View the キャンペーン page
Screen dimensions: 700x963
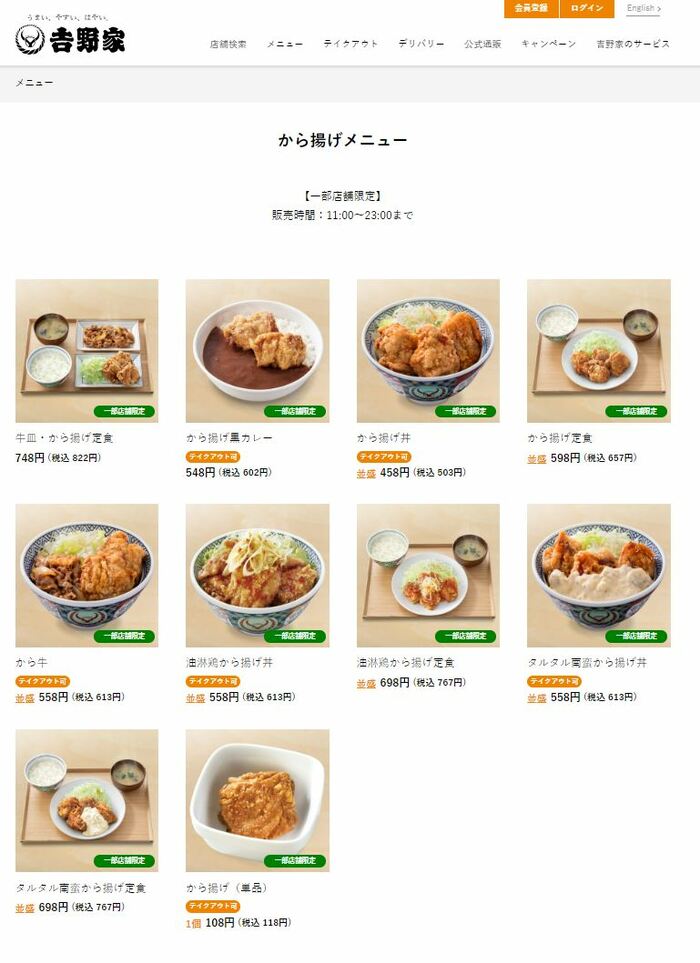point(548,44)
